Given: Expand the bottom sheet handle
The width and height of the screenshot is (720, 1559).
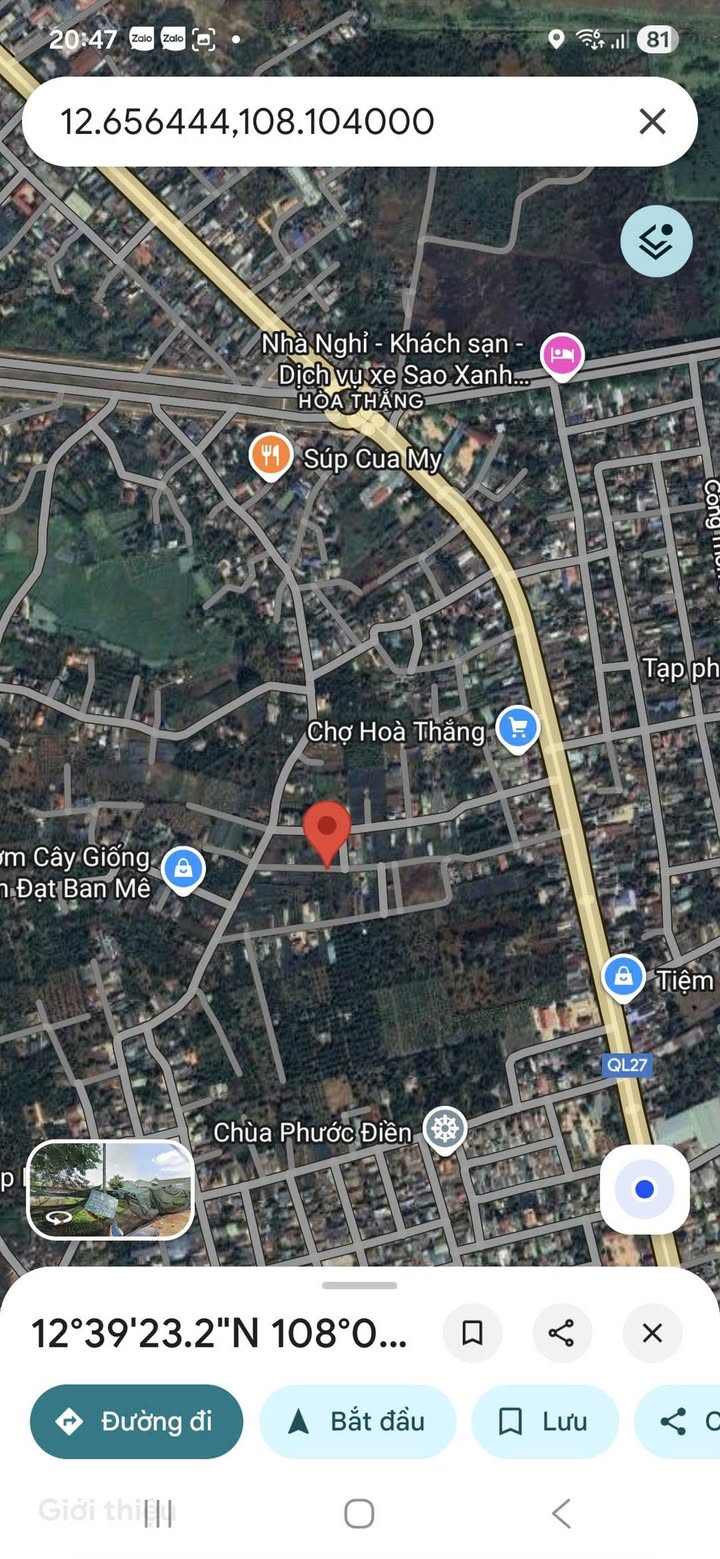Looking at the screenshot, I should point(359,1285).
